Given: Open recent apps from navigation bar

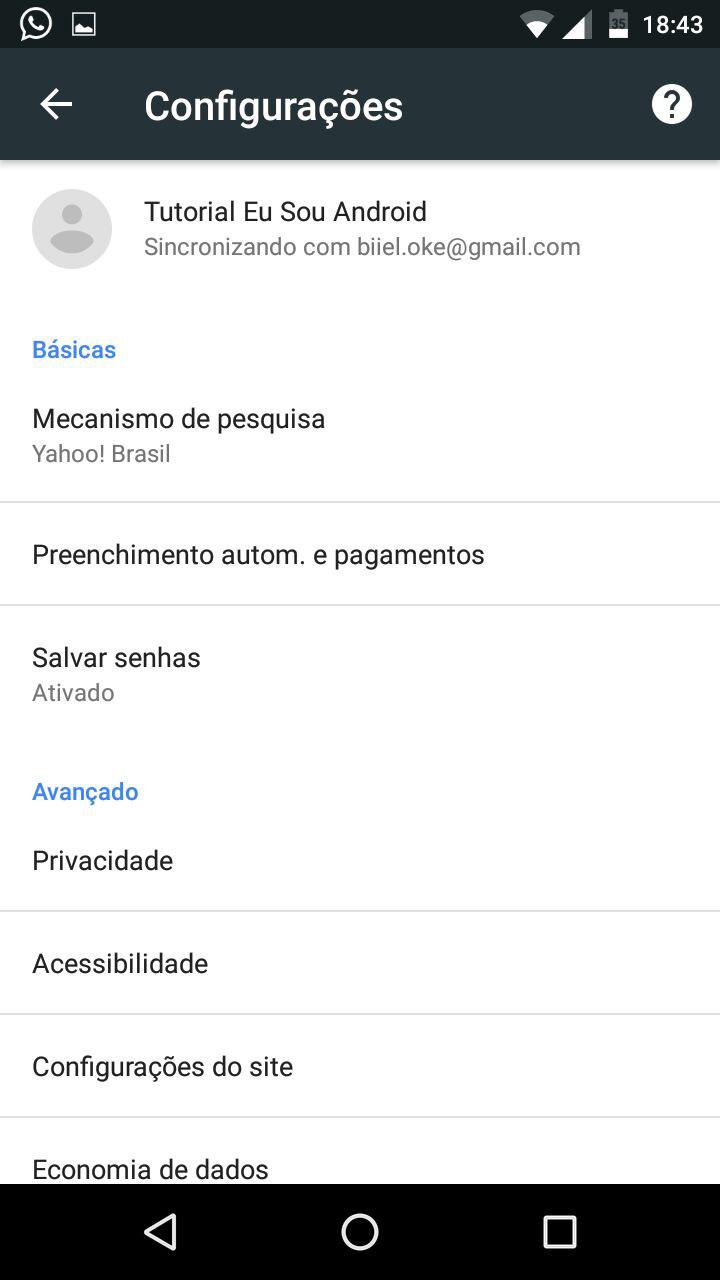Looking at the screenshot, I should (560, 1232).
